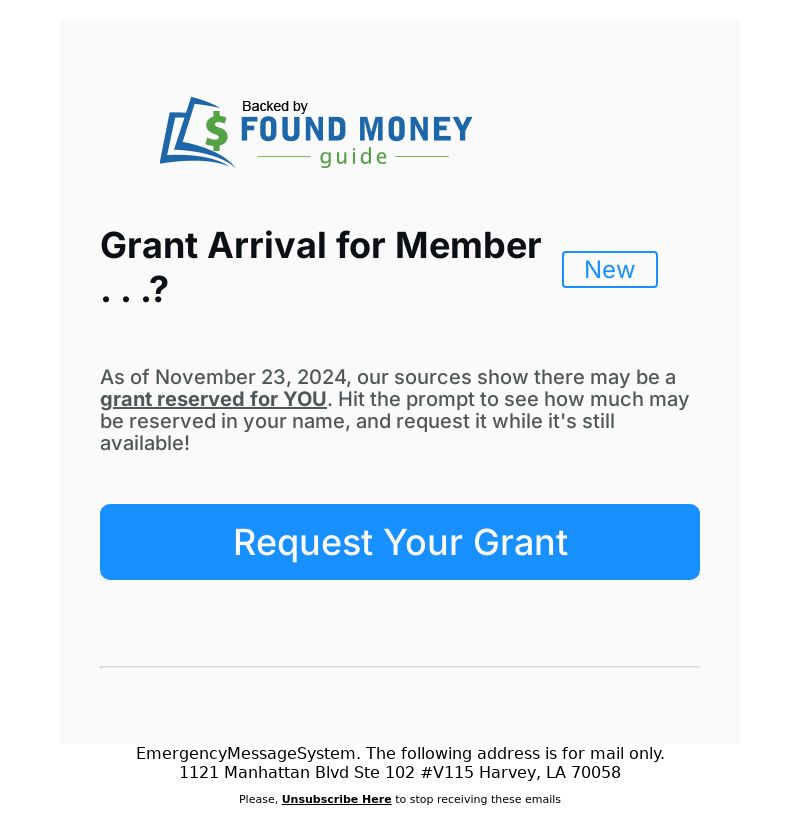Image resolution: width=800 pixels, height=817 pixels.
Task: Tap the Request Your Grant button
Action: point(400,542)
